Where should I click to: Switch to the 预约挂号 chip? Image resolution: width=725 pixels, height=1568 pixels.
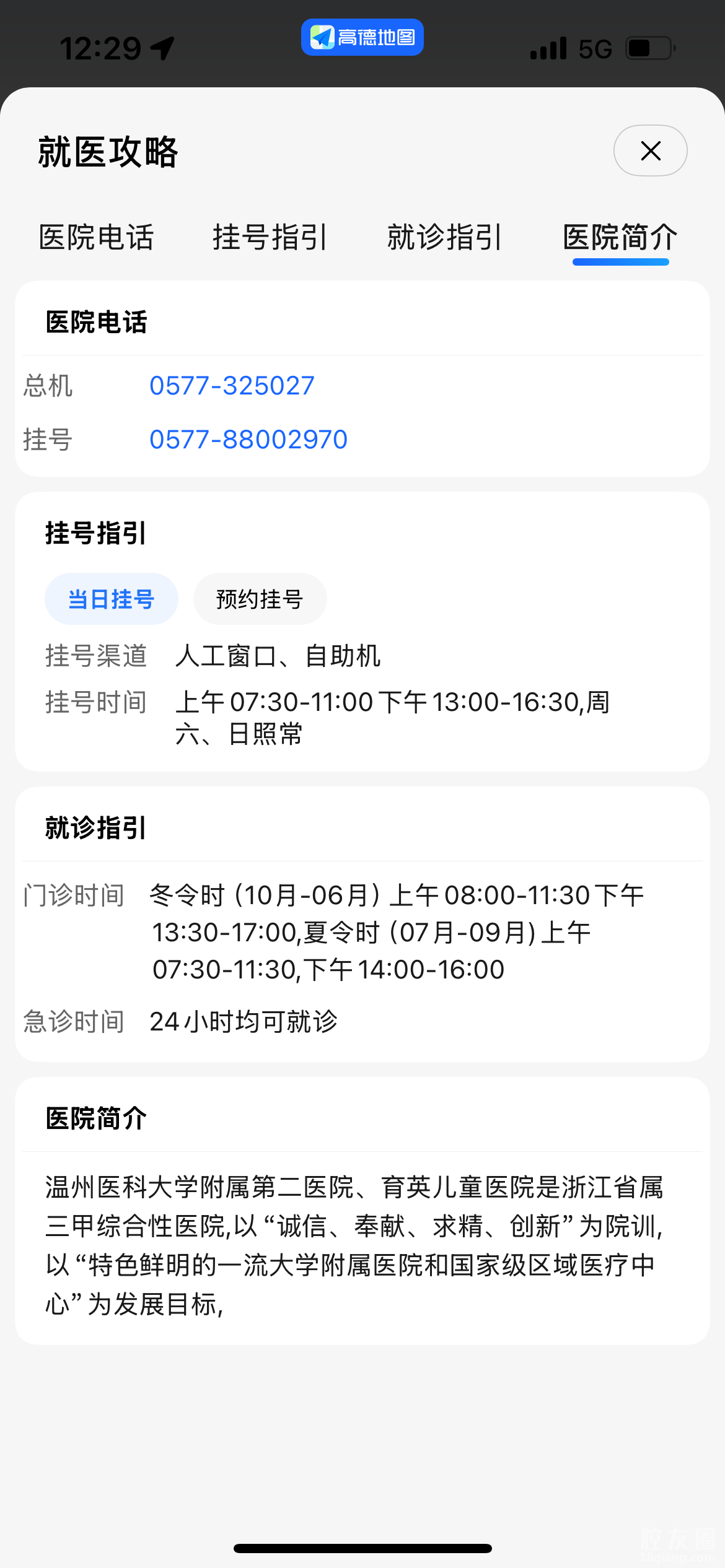pos(260,599)
